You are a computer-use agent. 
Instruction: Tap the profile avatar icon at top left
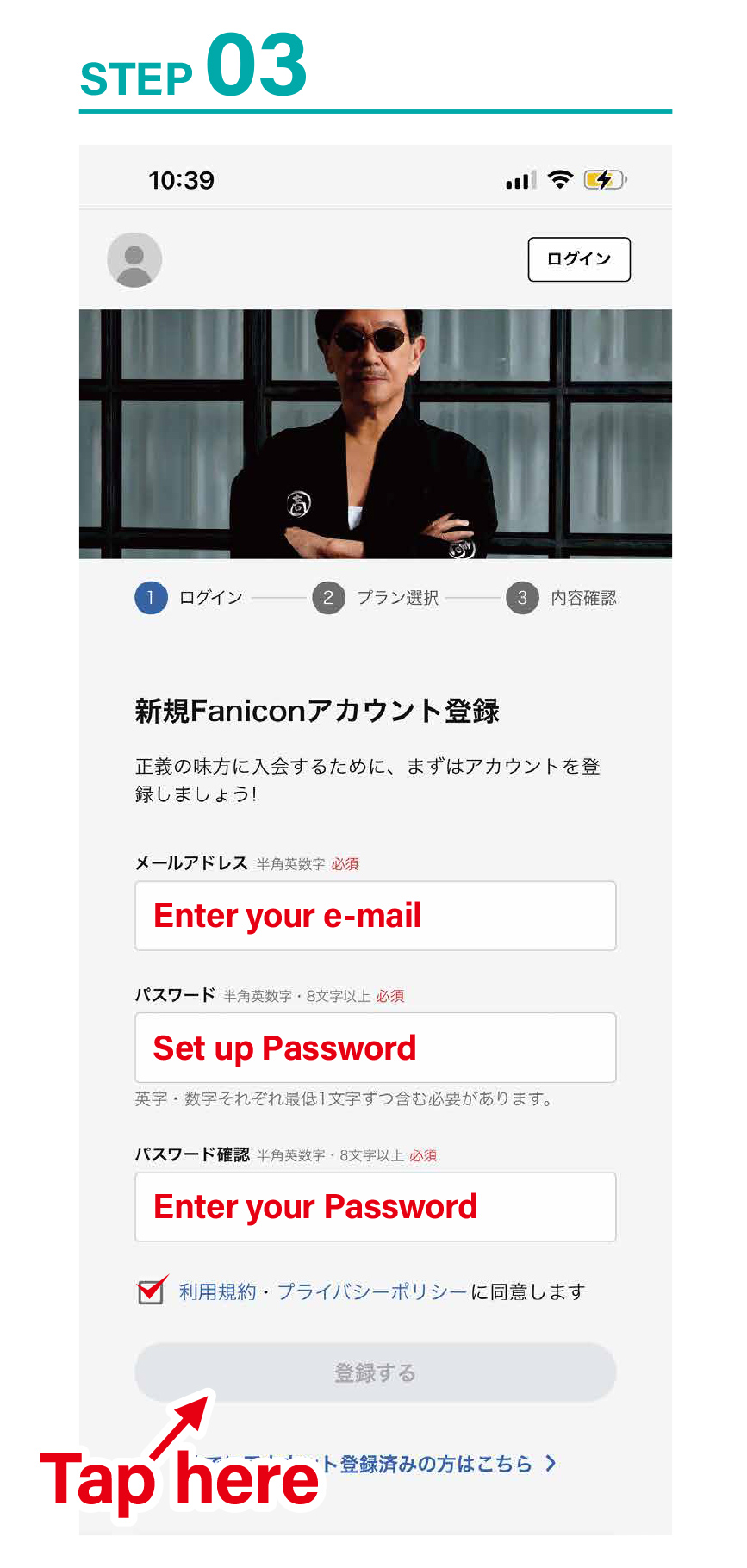134,258
